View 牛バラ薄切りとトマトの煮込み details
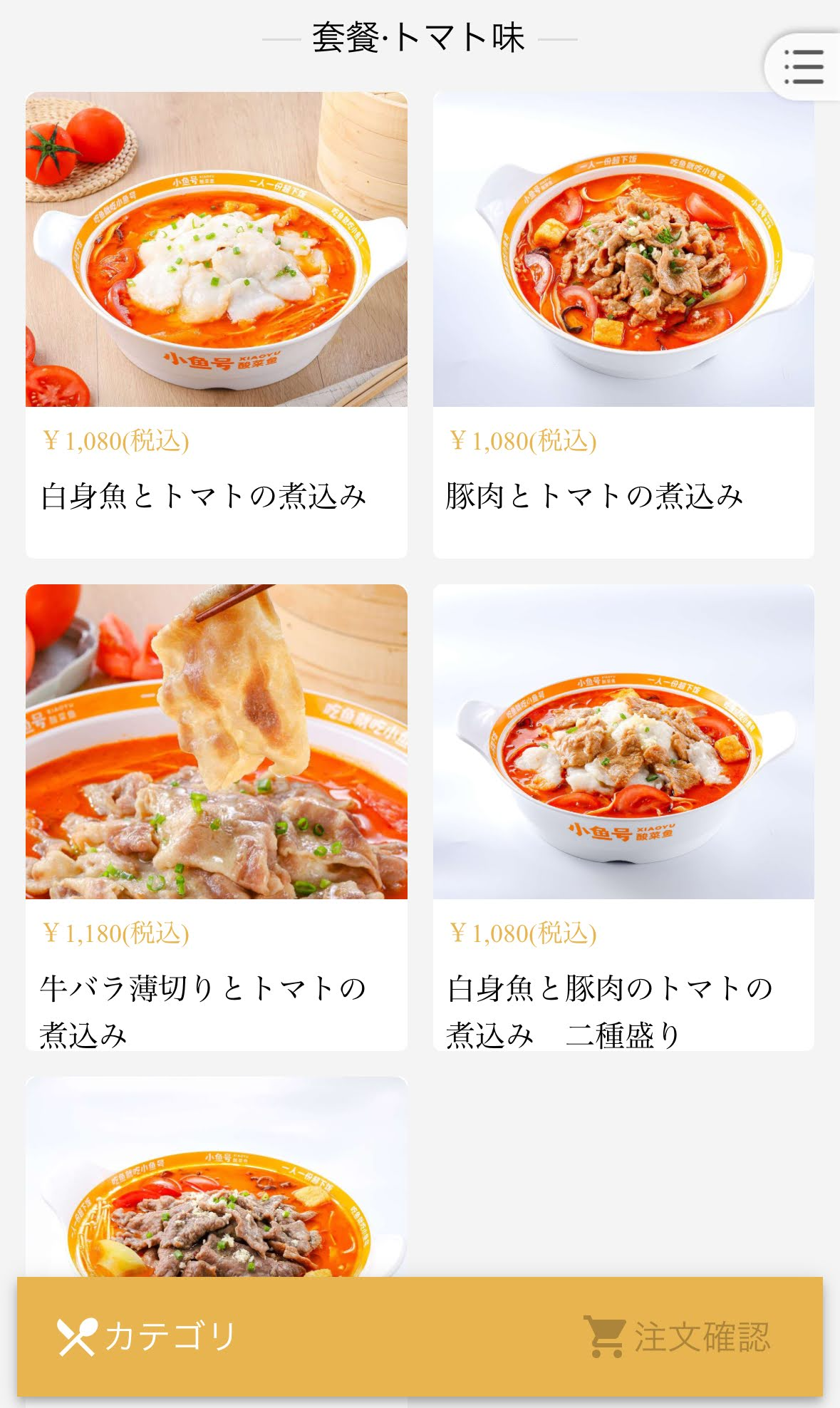840x1408 pixels. pos(217,817)
